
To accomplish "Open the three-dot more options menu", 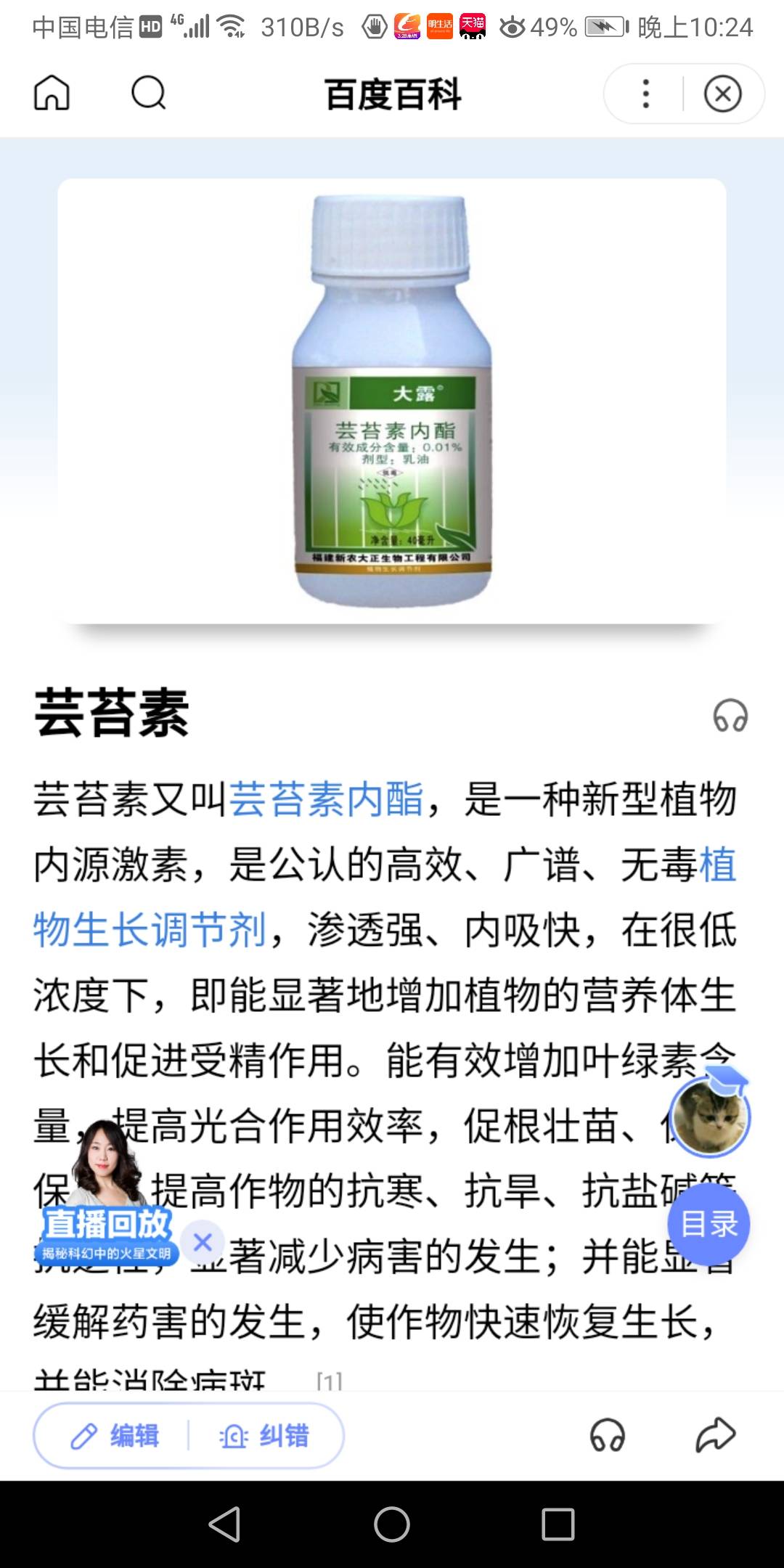I will [x=645, y=94].
